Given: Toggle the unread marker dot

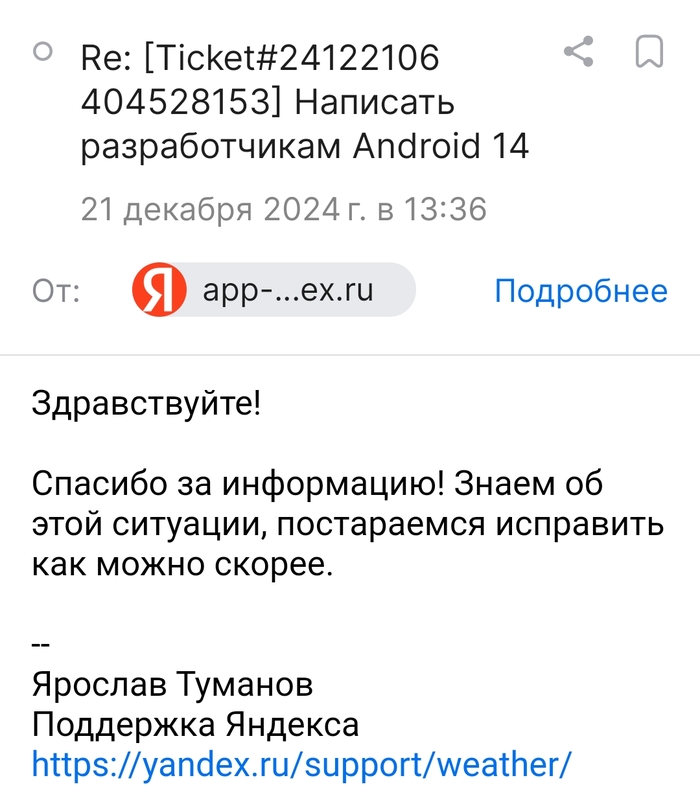Looking at the screenshot, I should (43, 52).
